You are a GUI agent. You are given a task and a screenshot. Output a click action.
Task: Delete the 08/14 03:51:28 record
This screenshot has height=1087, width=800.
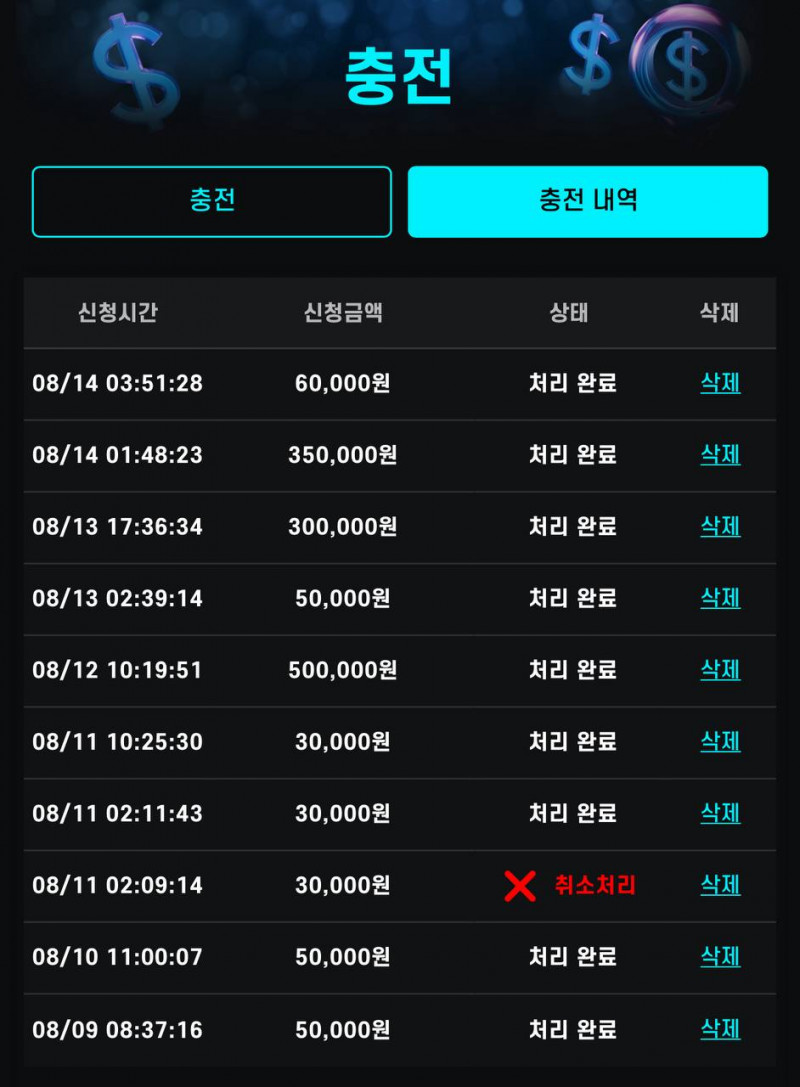[x=720, y=383]
